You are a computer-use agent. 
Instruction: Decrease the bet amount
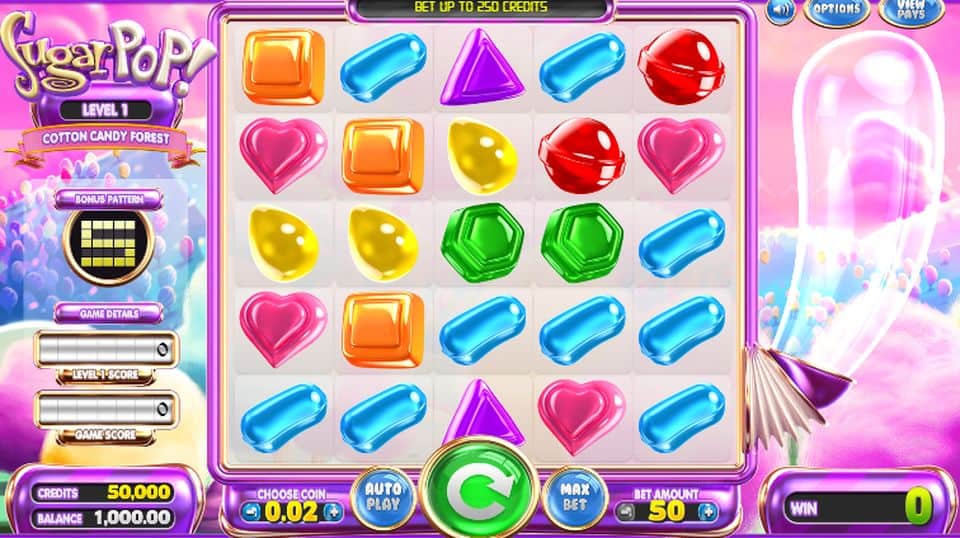625,511
